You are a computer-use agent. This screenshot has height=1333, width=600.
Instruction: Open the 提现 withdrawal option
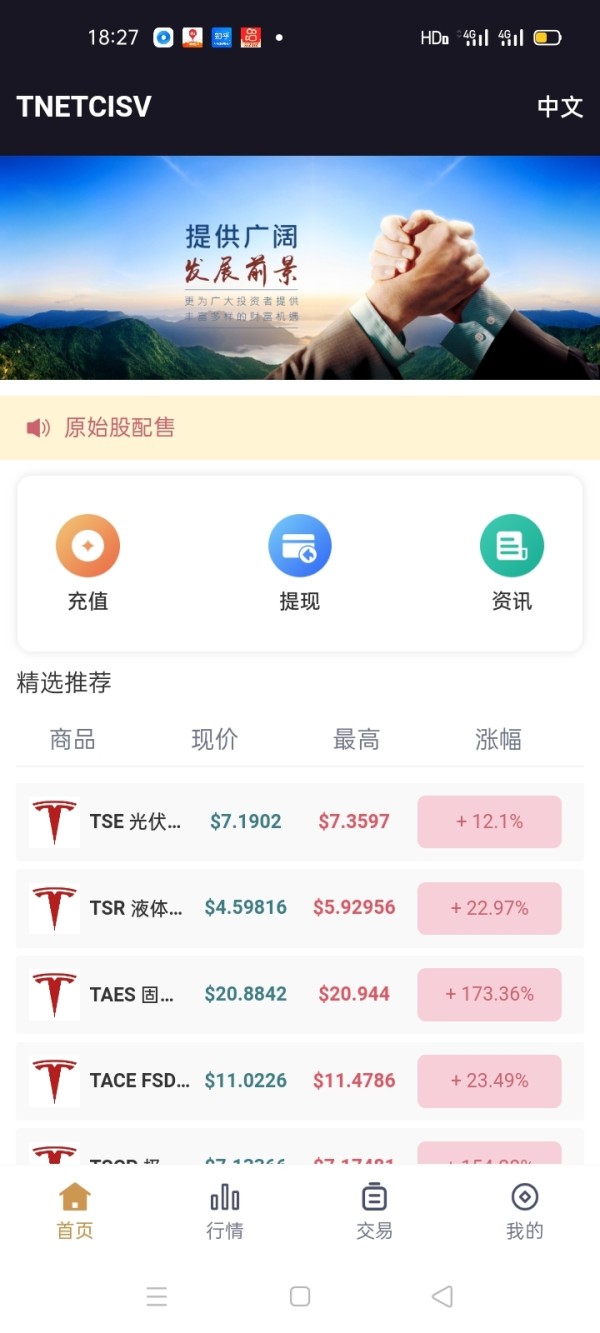point(300,563)
